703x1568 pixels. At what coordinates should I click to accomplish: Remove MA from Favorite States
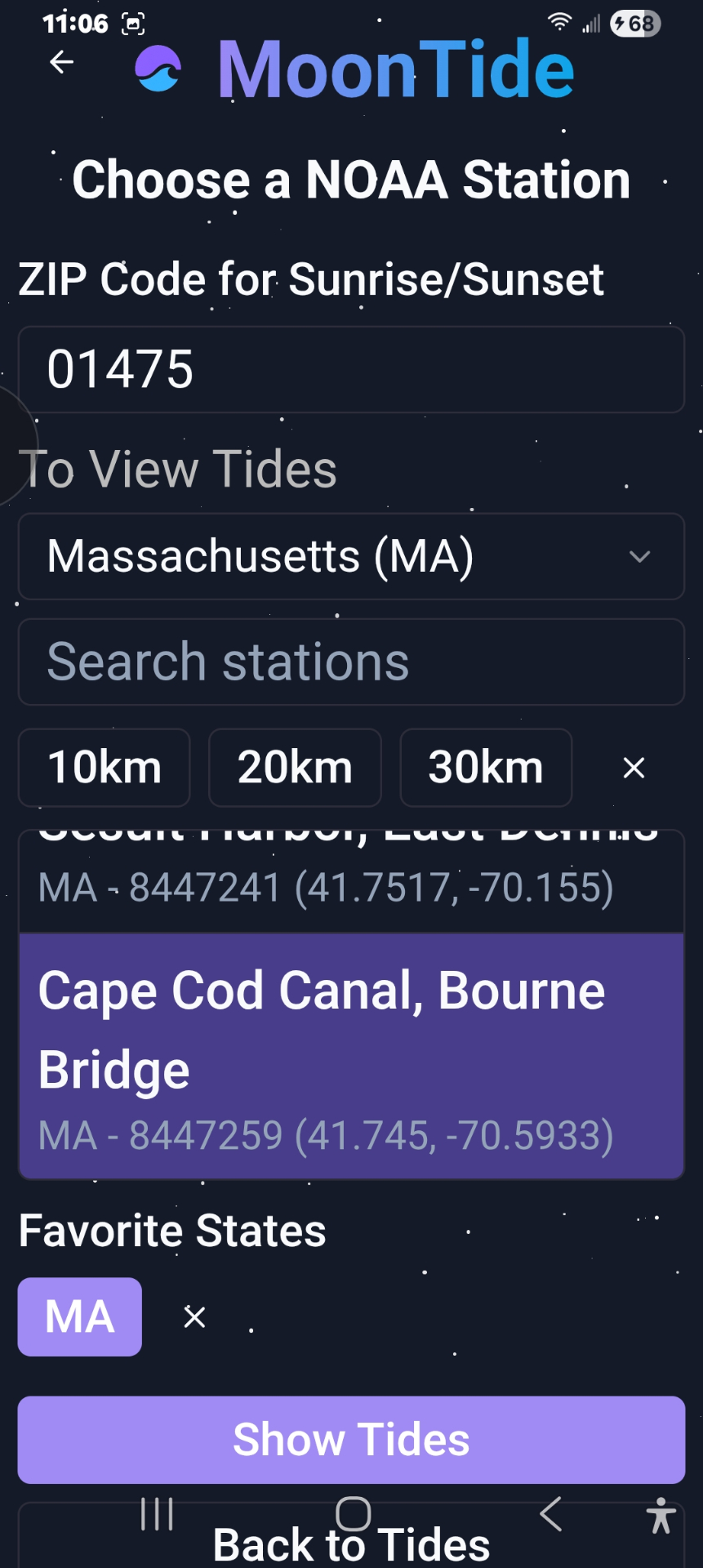(x=194, y=1316)
